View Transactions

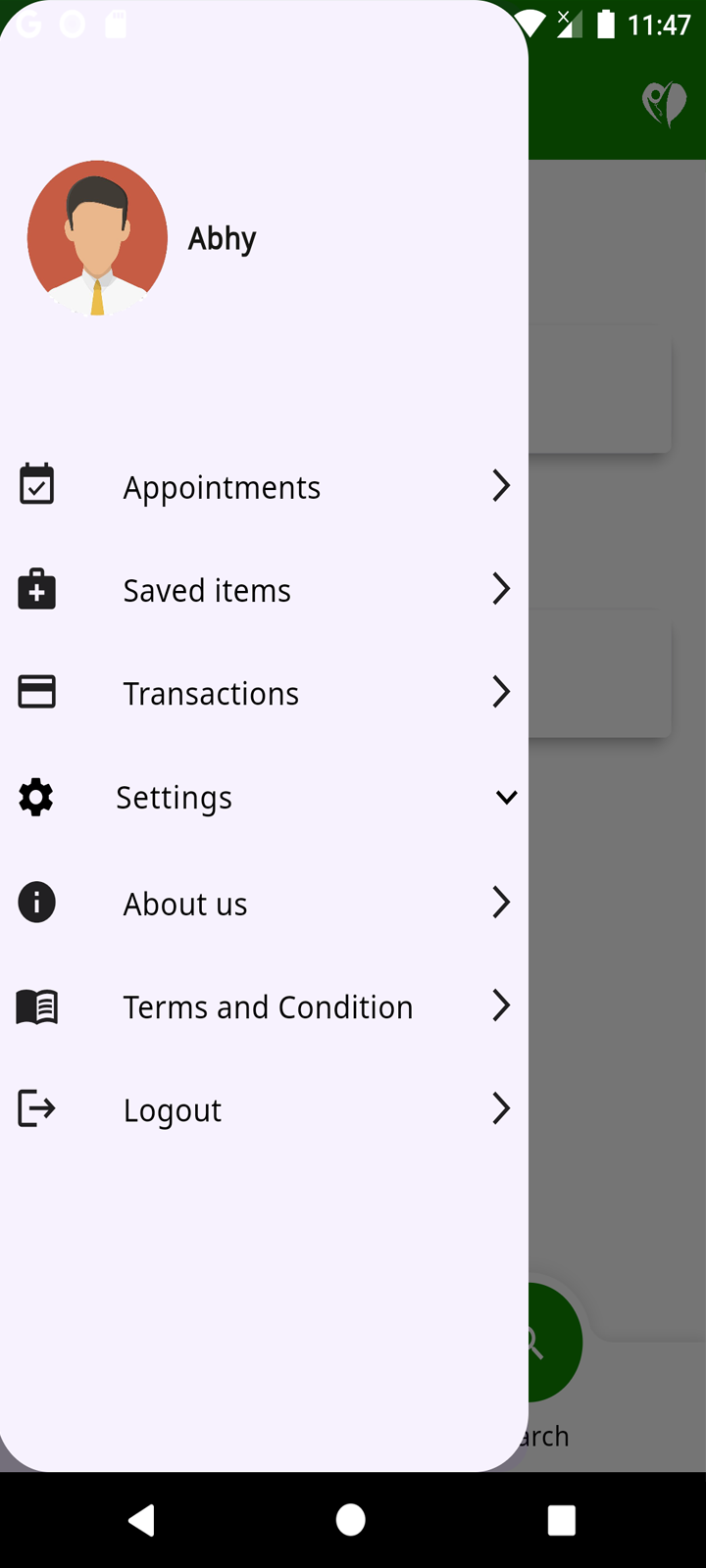(211, 693)
